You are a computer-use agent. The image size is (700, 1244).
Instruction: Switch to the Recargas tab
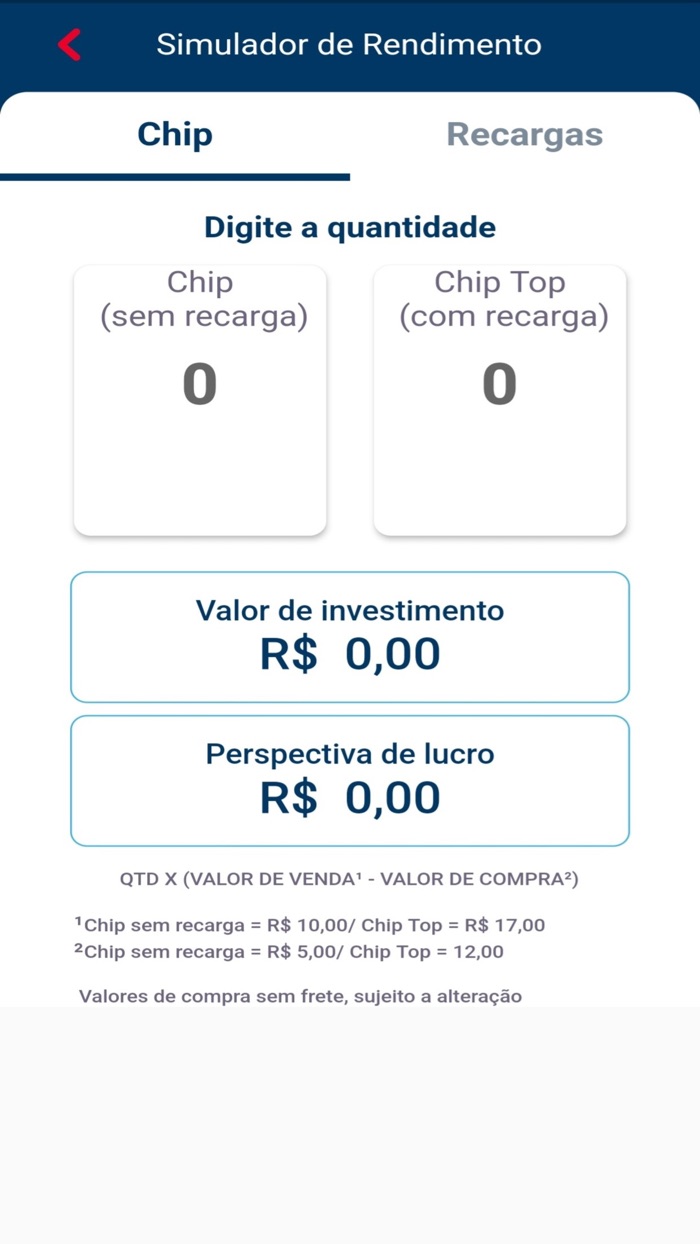[x=524, y=135]
